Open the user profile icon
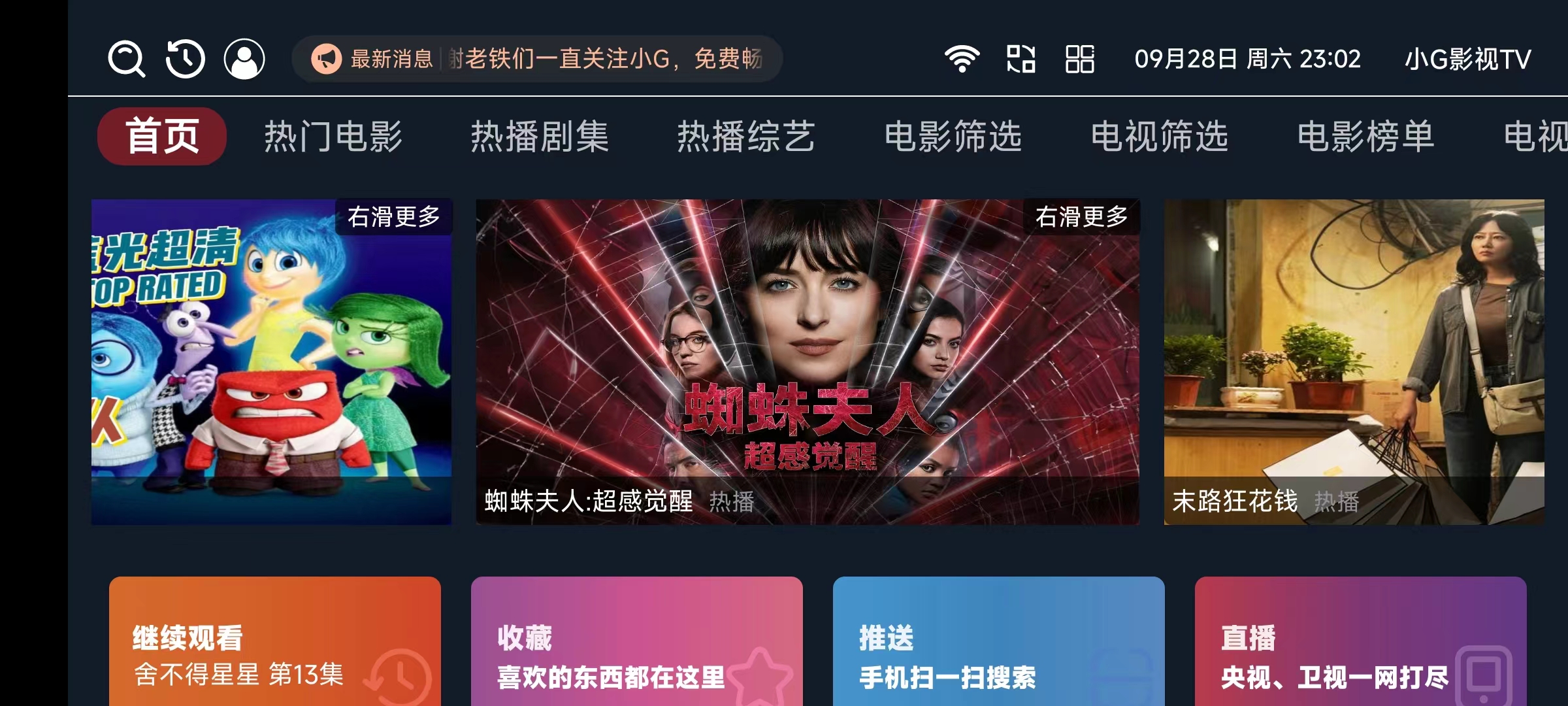 pos(244,59)
